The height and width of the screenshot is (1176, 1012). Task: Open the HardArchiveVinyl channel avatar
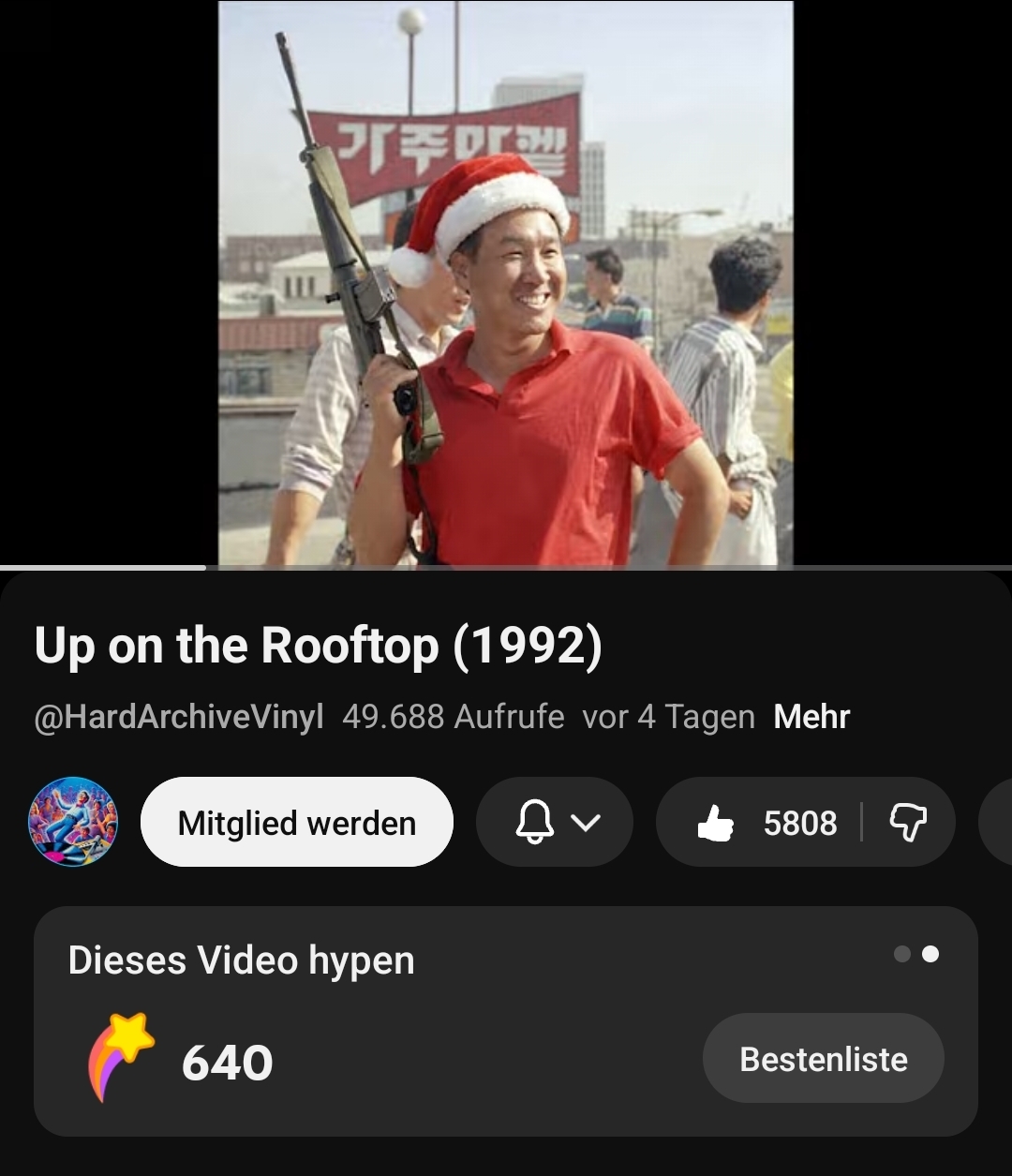click(x=73, y=822)
